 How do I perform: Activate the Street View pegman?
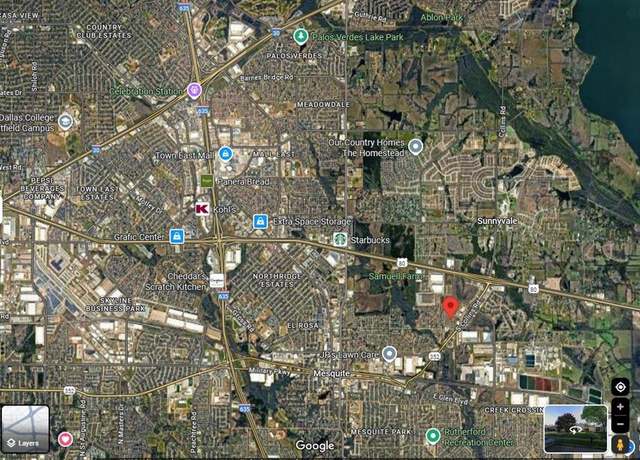(x=620, y=444)
